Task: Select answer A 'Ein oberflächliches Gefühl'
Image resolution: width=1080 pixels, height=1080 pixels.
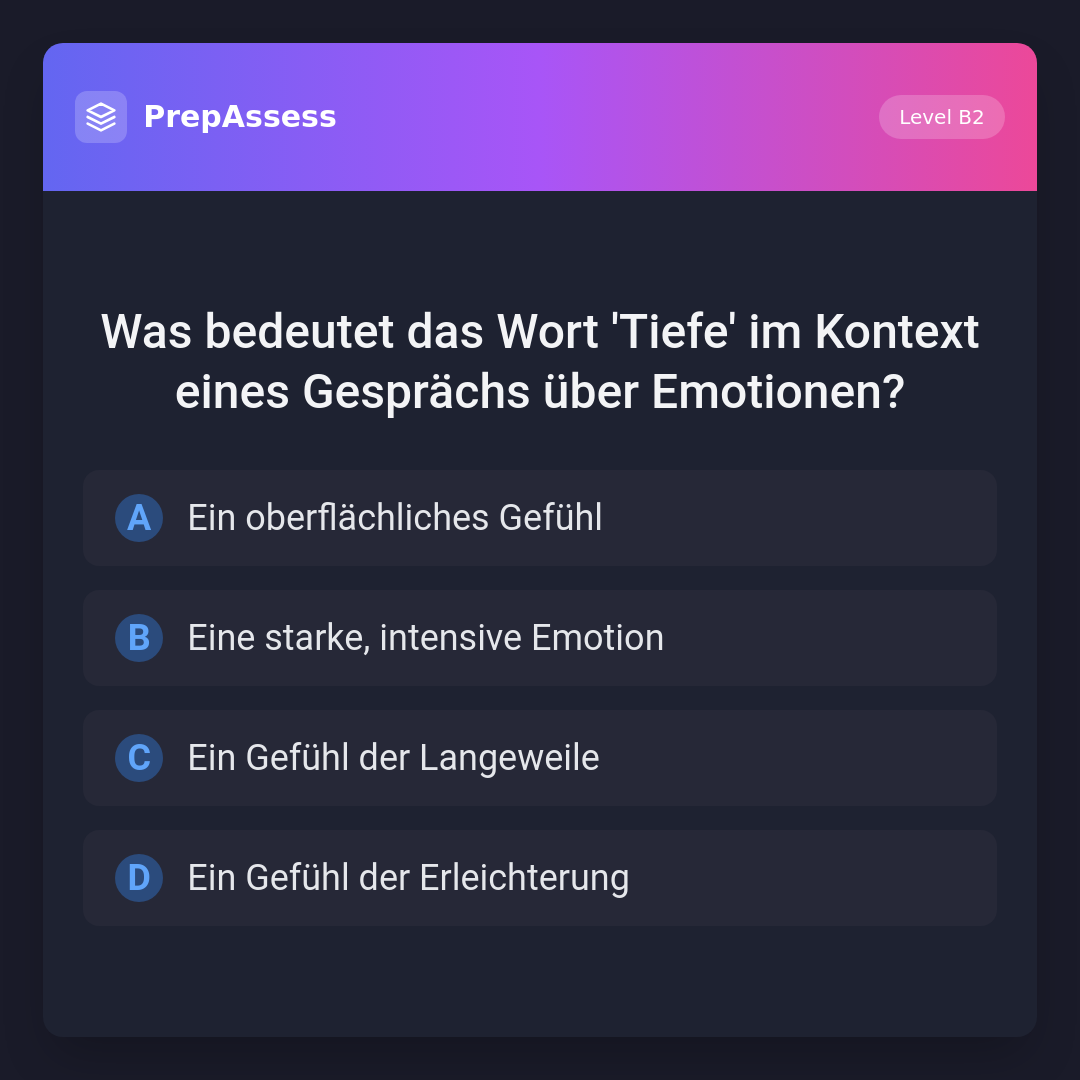Action: coord(540,518)
